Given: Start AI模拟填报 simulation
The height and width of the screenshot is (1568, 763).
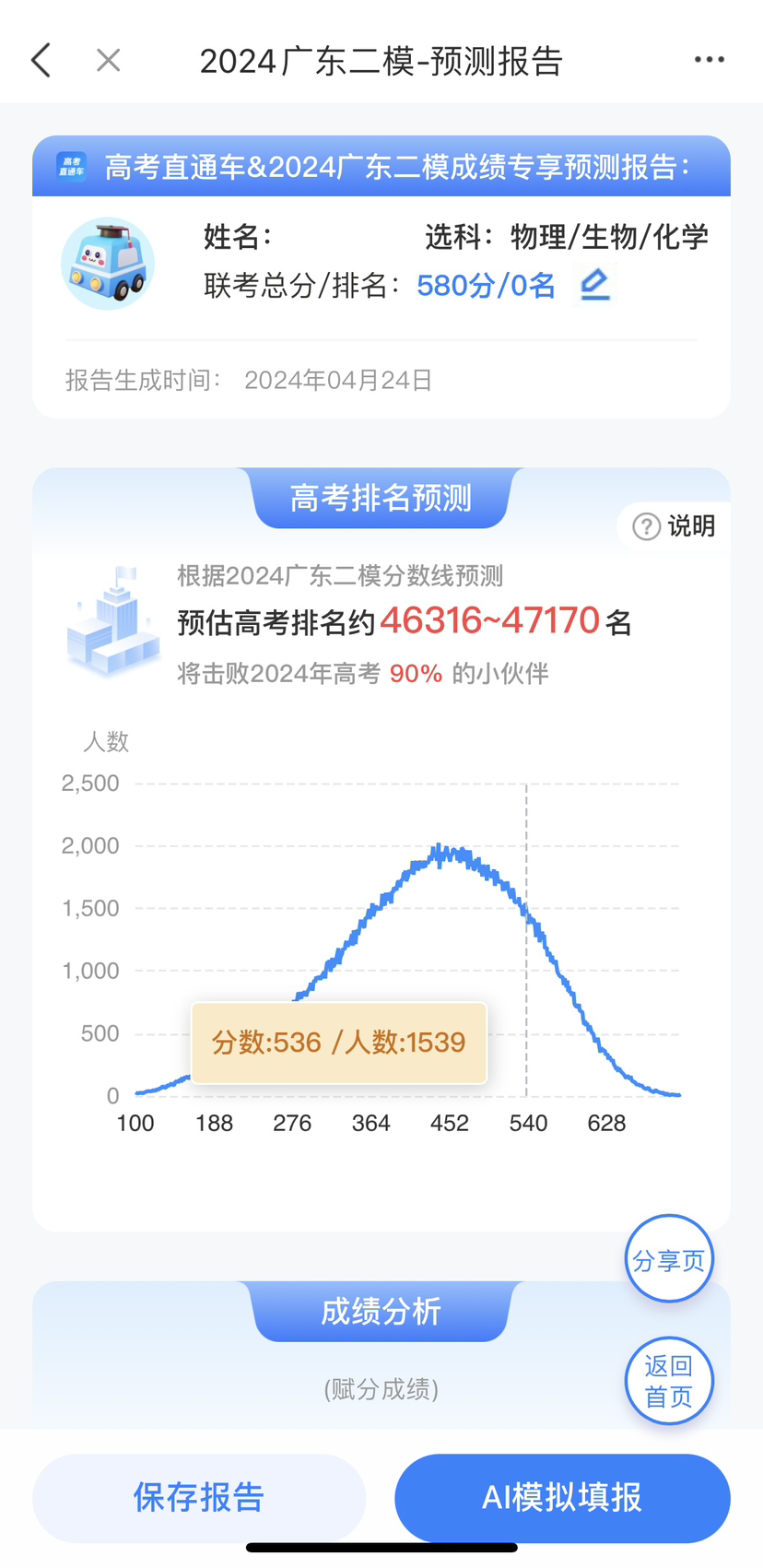Looking at the screenshot, I should tap(562, 1497).
